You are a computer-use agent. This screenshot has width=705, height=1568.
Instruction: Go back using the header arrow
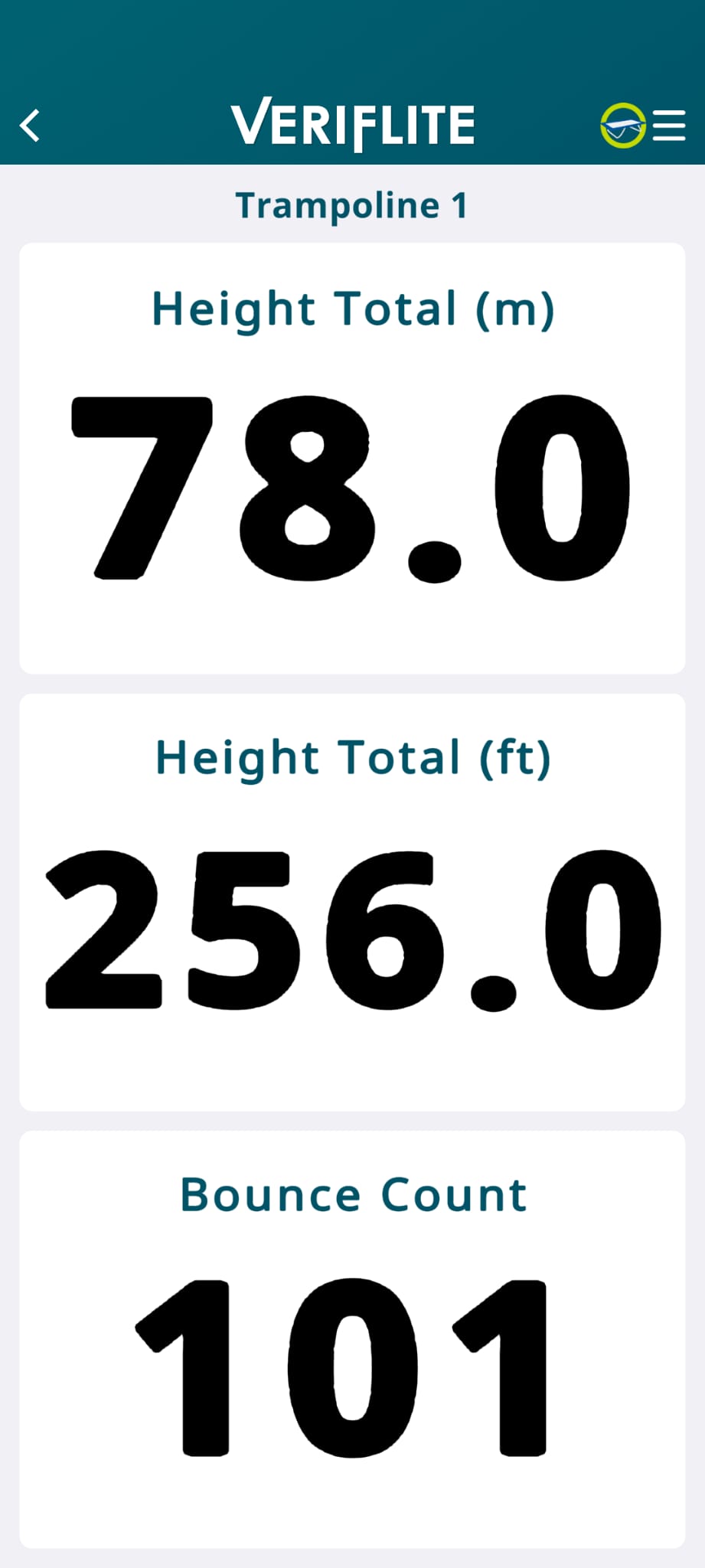coord(30,126)
